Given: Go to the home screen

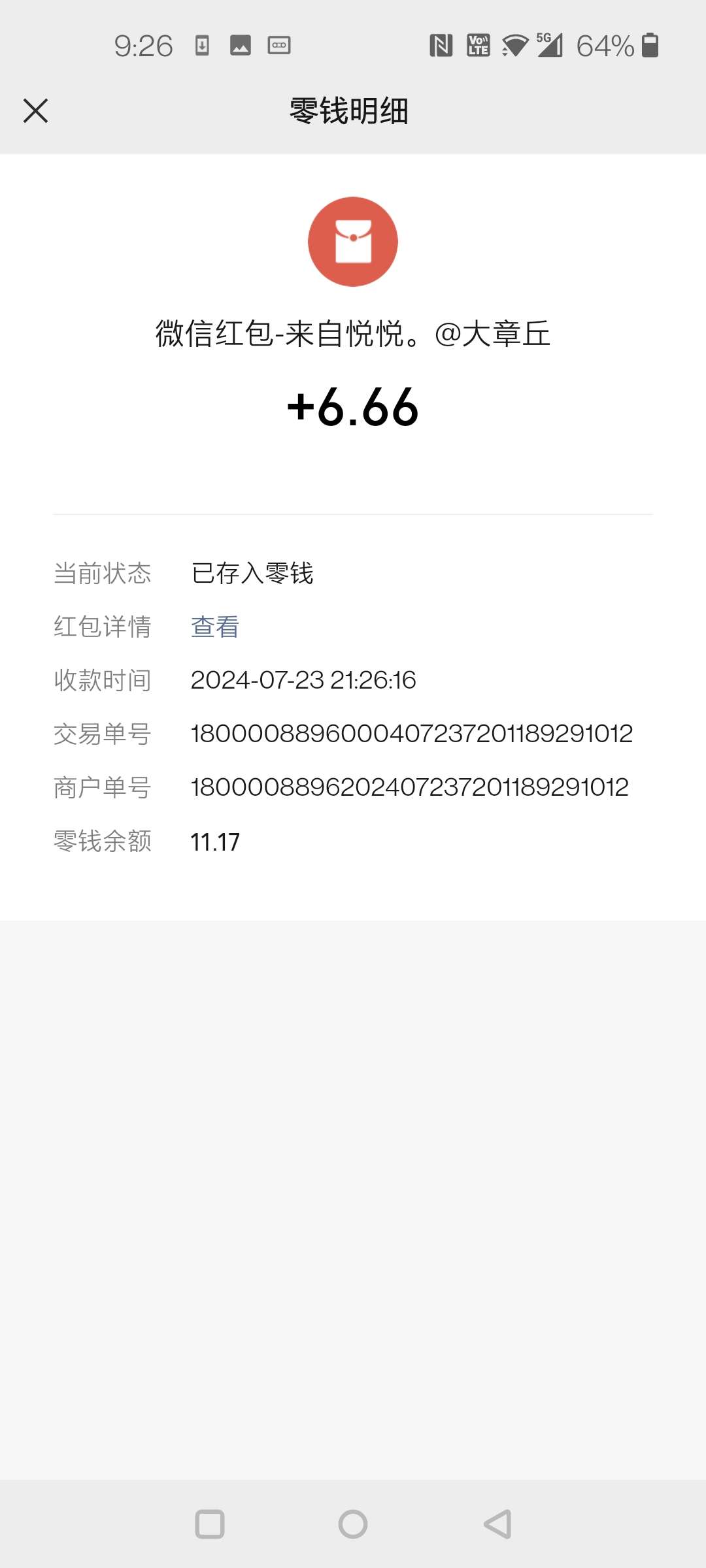Looking at the screenshot, I should pyautogui.click(x=353, y=1524).
